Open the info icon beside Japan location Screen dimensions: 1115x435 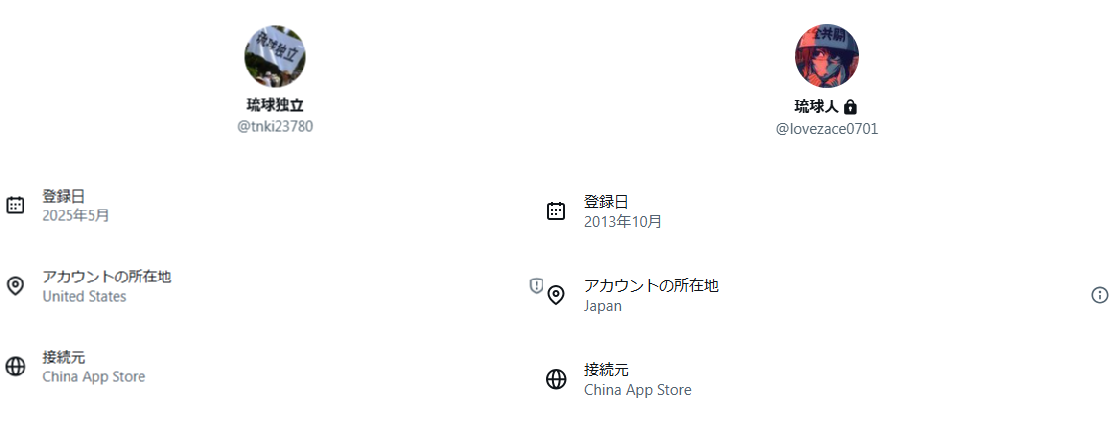[x=1099, y=295]
